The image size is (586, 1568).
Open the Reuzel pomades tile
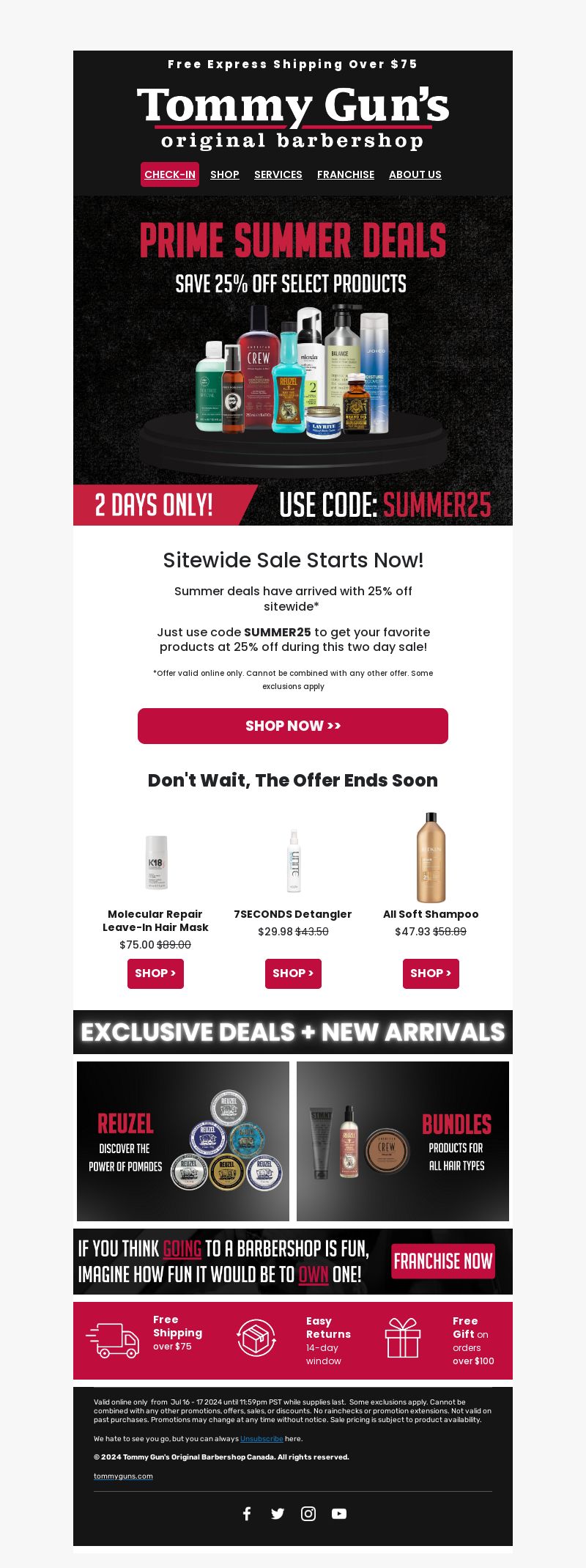point(183,1141)
